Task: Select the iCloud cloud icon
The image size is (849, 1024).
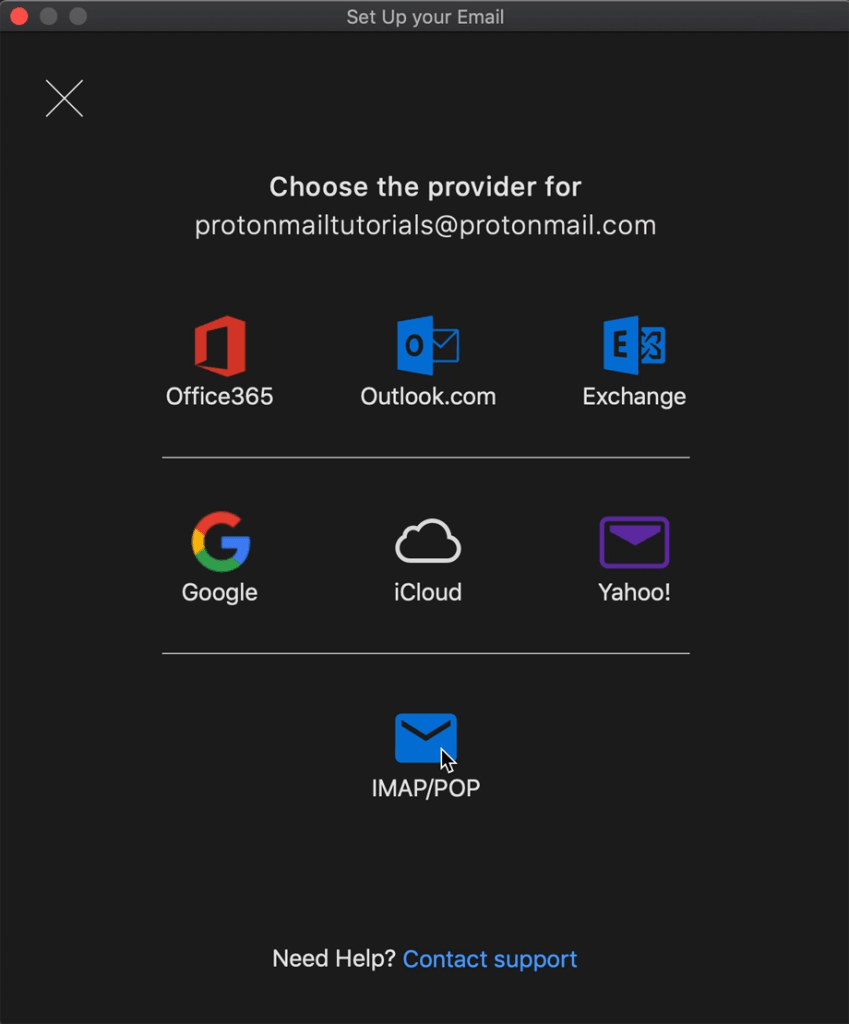Action: click(x=427, y=540)
